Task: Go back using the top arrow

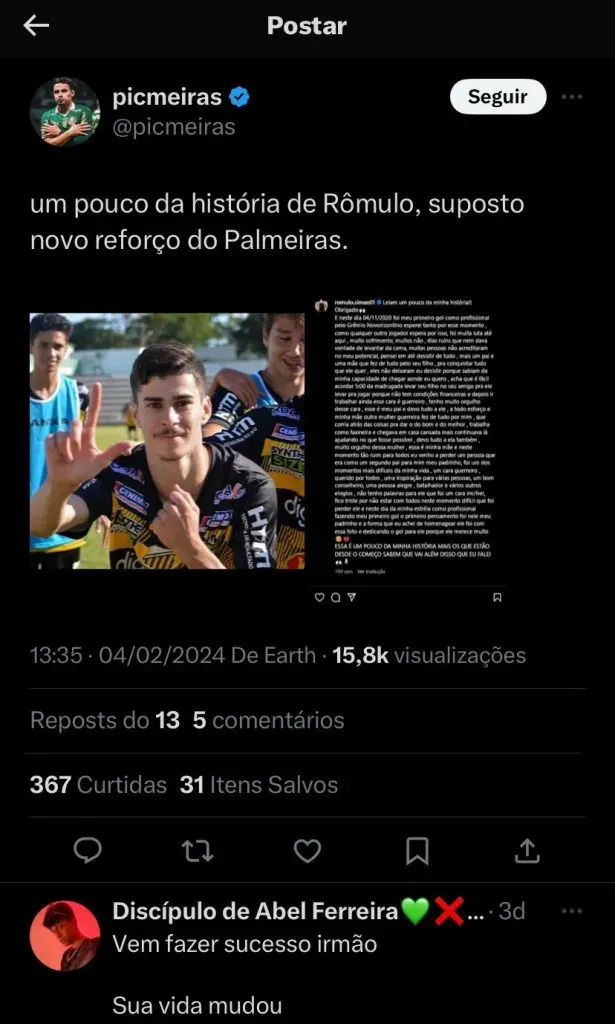Action: 36,26
